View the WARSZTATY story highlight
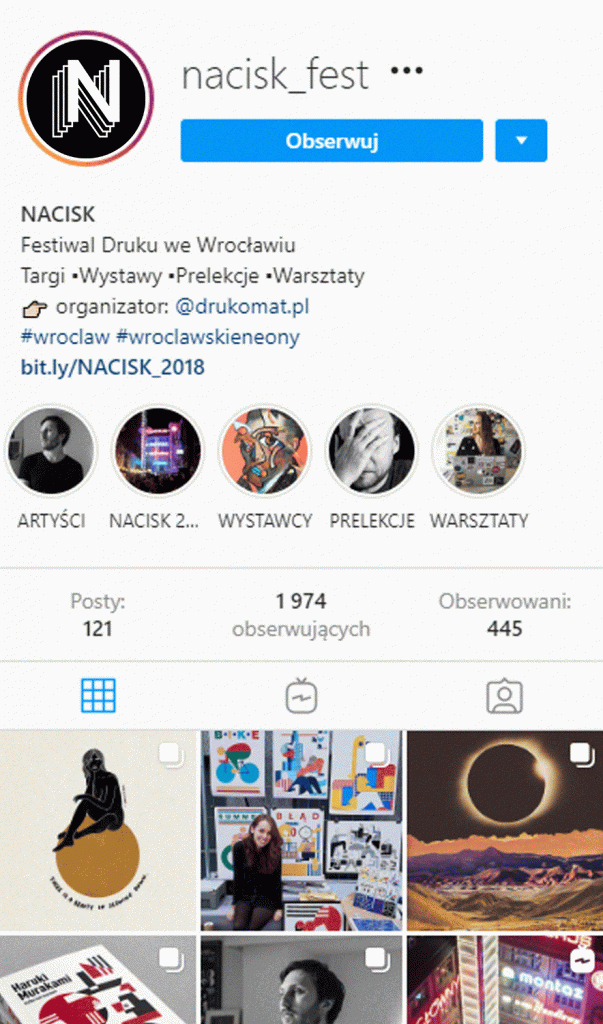This screenshot has width=603, height=1024. point(478,452)
